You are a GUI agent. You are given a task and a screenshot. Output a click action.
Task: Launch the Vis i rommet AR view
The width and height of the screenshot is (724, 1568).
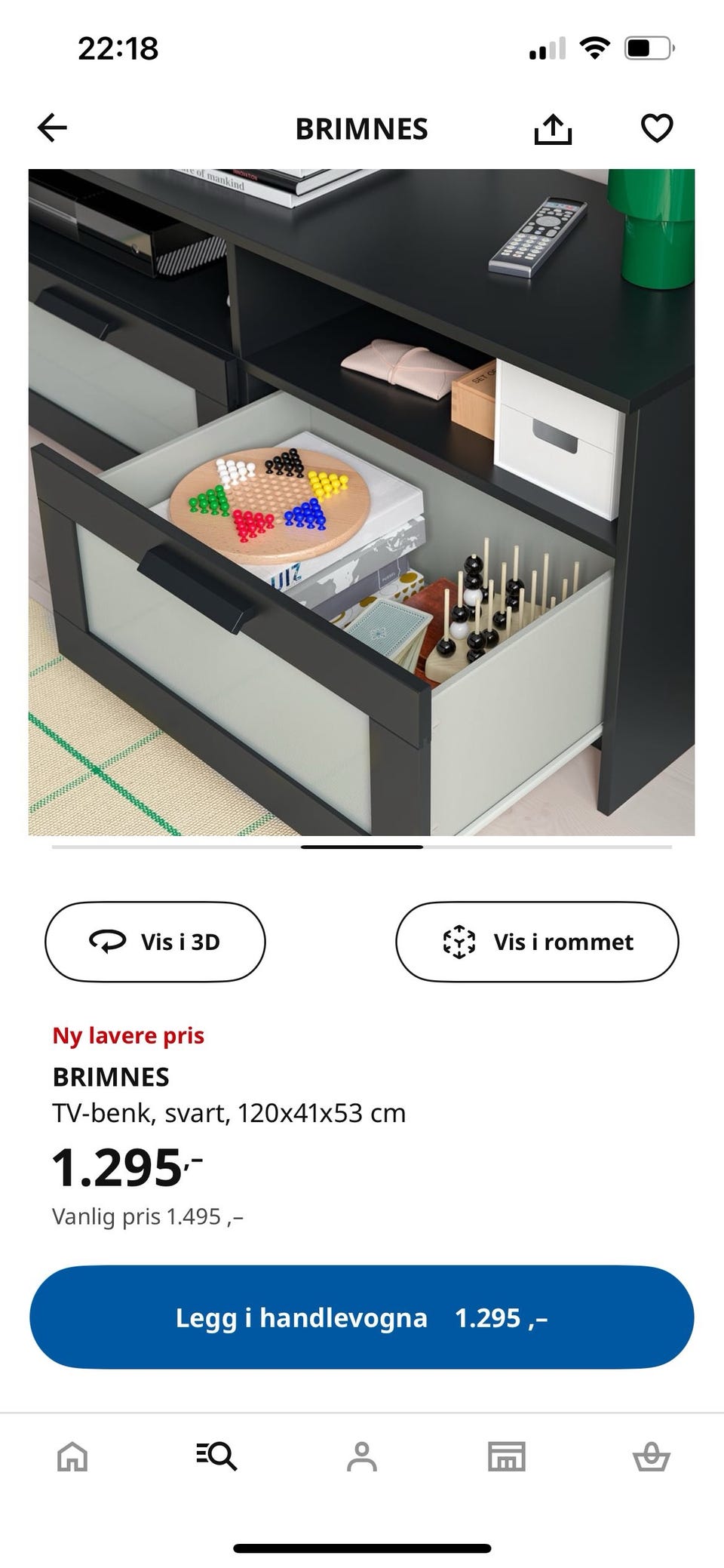536,942
